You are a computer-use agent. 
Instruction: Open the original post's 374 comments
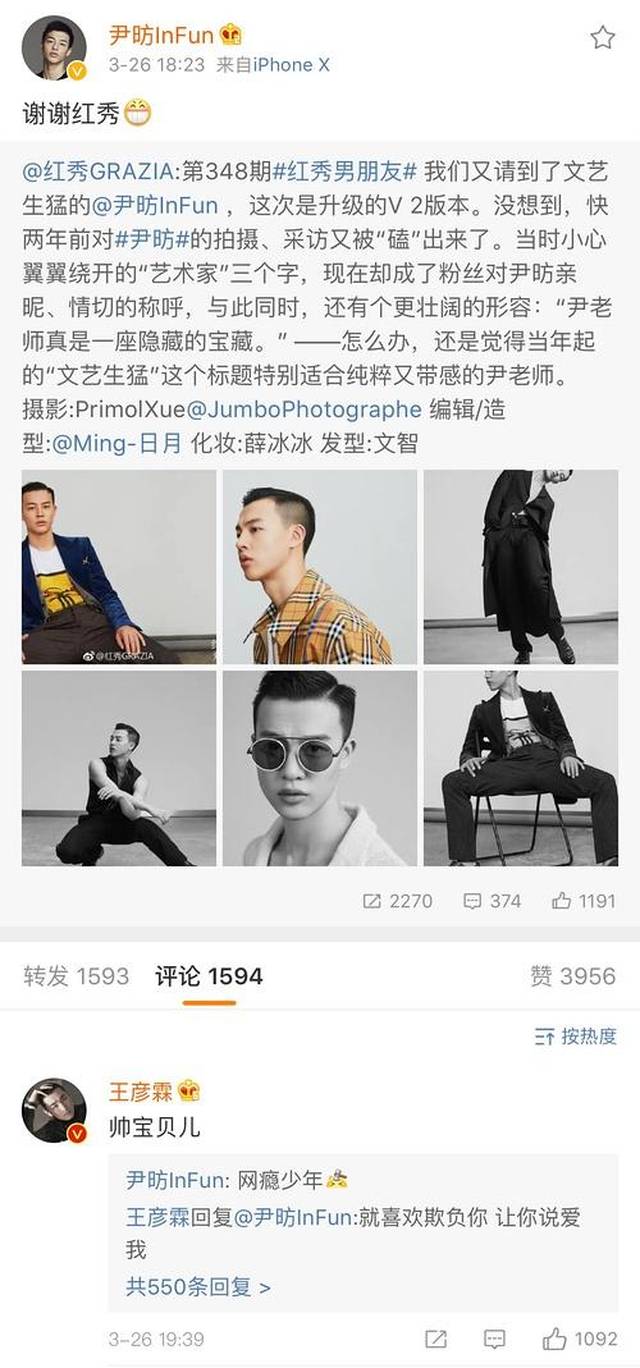point(492,901)
